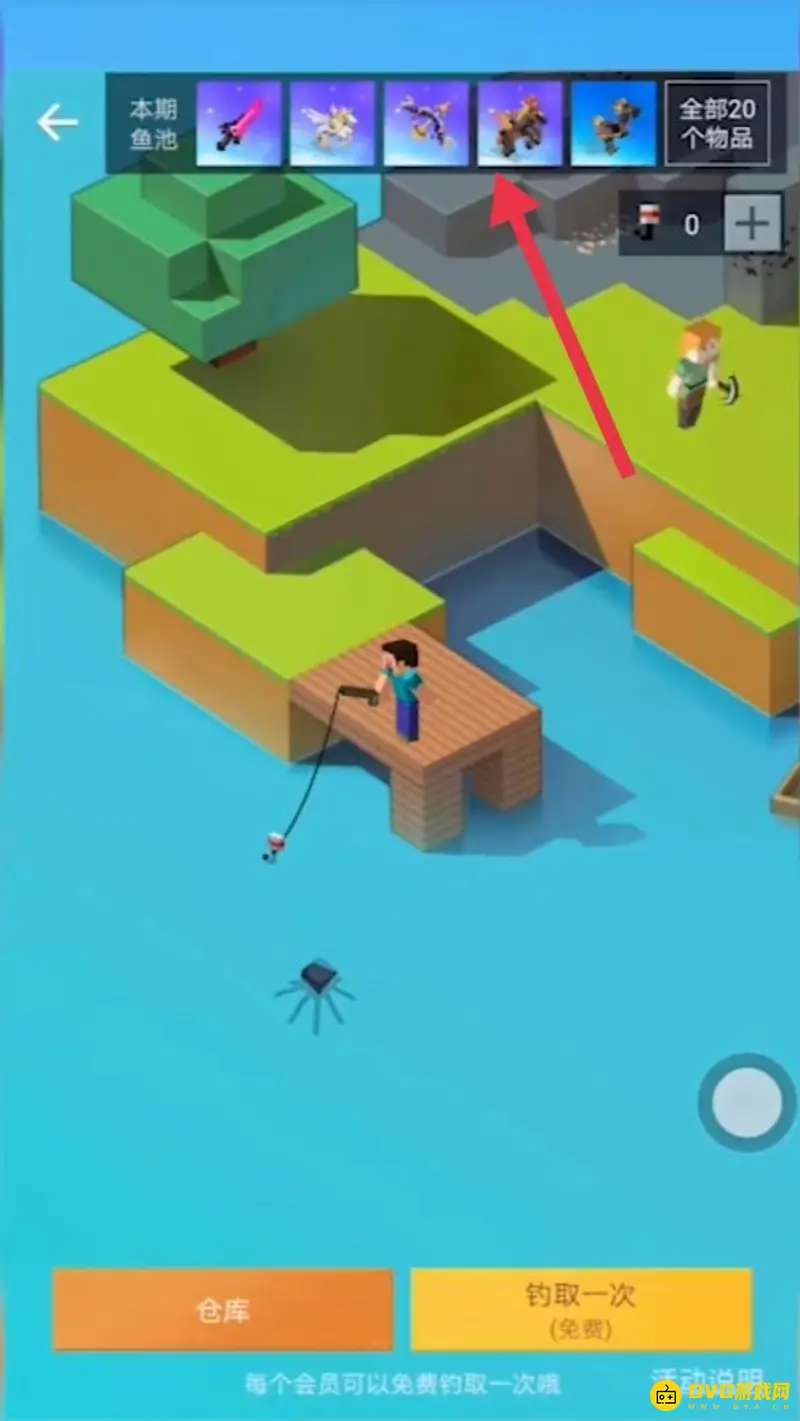800x1421 pixels.
Task: Open the pink sword prize item
Action: point(239,124)
